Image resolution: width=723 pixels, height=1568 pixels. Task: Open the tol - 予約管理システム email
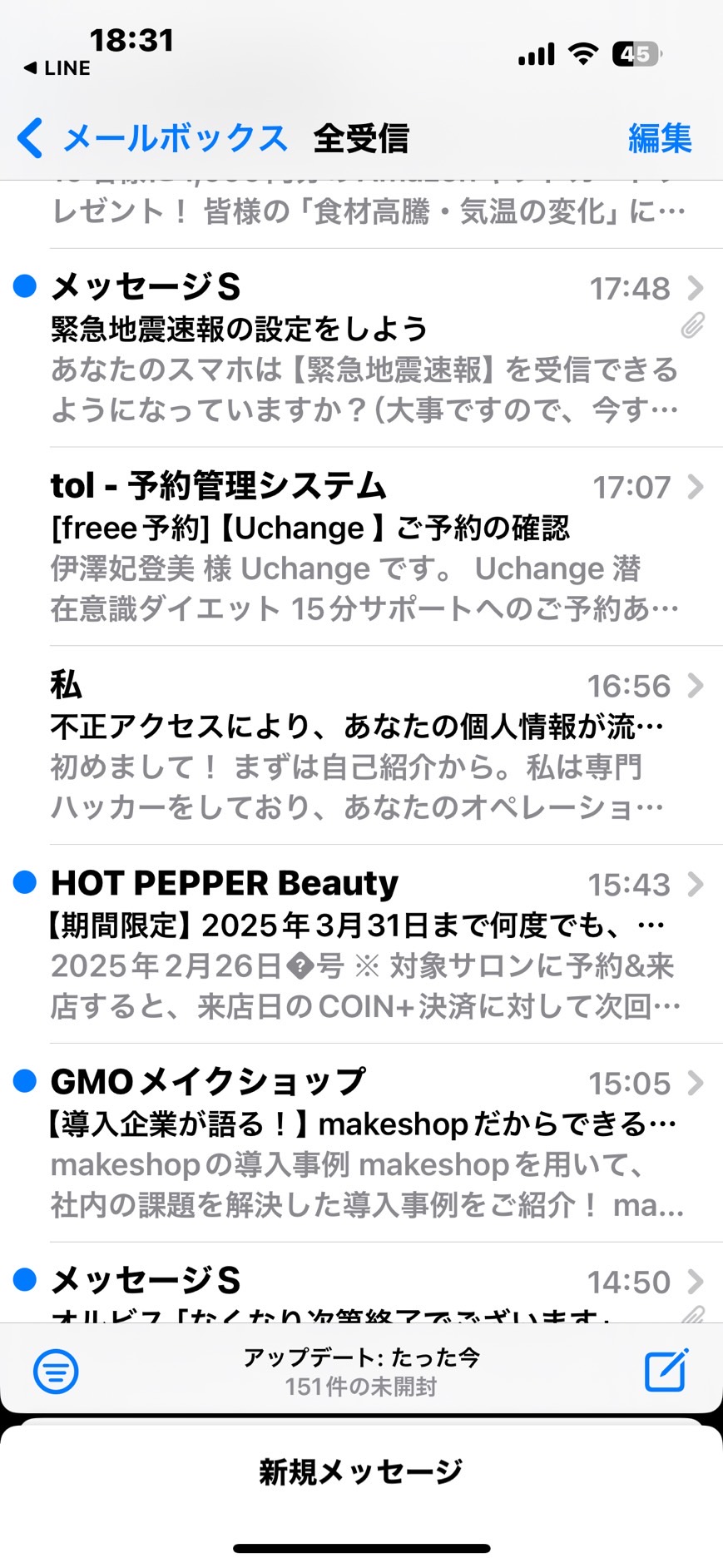361,547
